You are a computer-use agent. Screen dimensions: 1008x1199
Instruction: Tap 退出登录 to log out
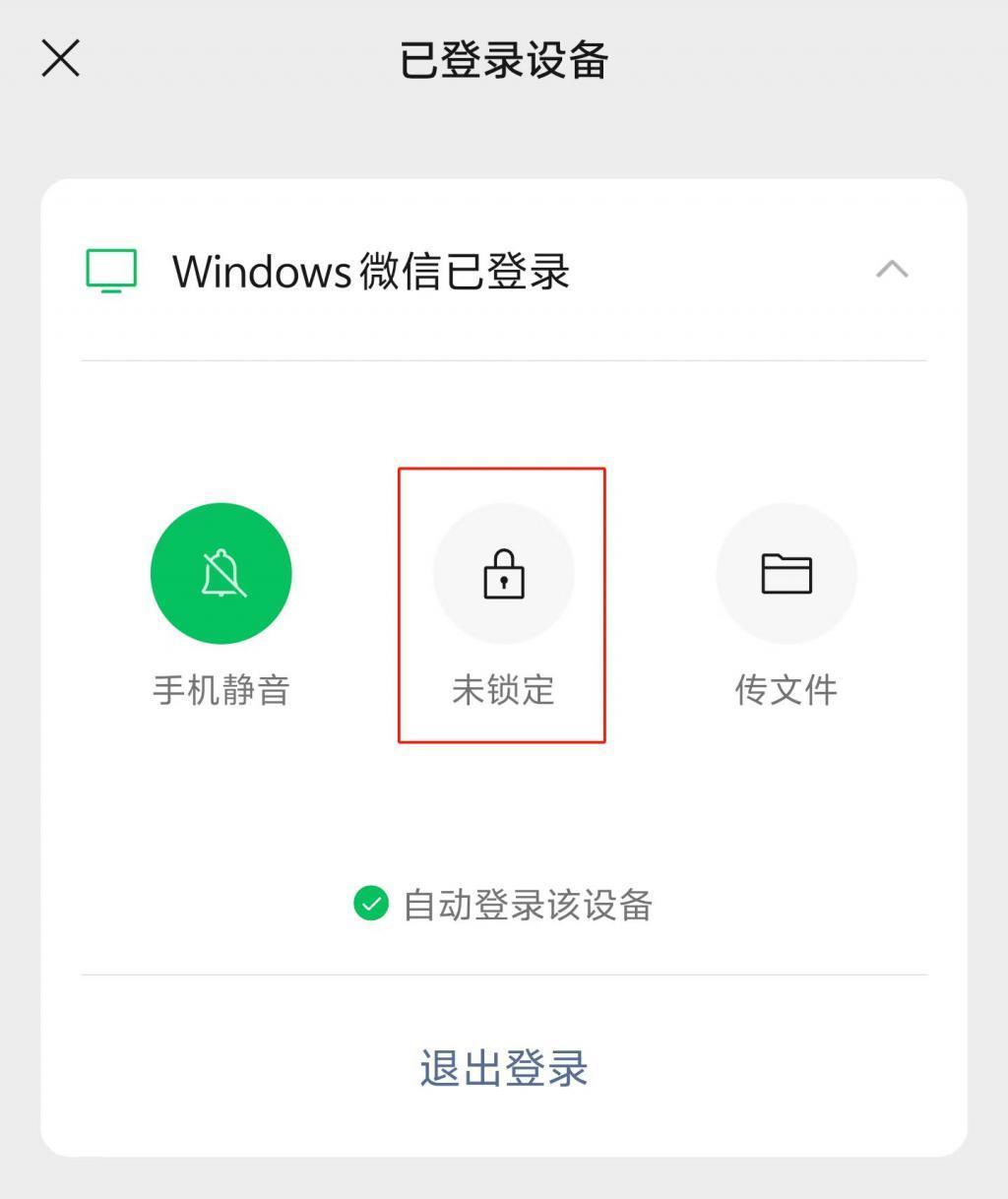[503, 1069]
